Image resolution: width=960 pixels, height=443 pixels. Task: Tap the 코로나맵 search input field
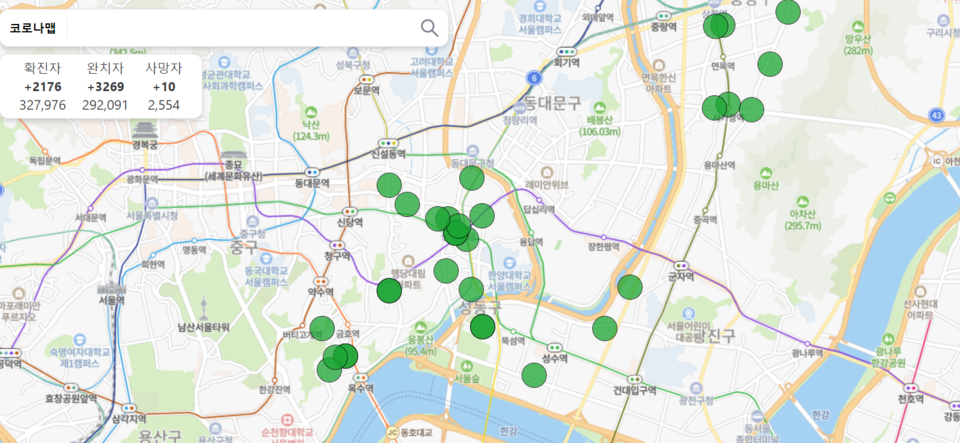pyautogui.click(x=240, y=28)
